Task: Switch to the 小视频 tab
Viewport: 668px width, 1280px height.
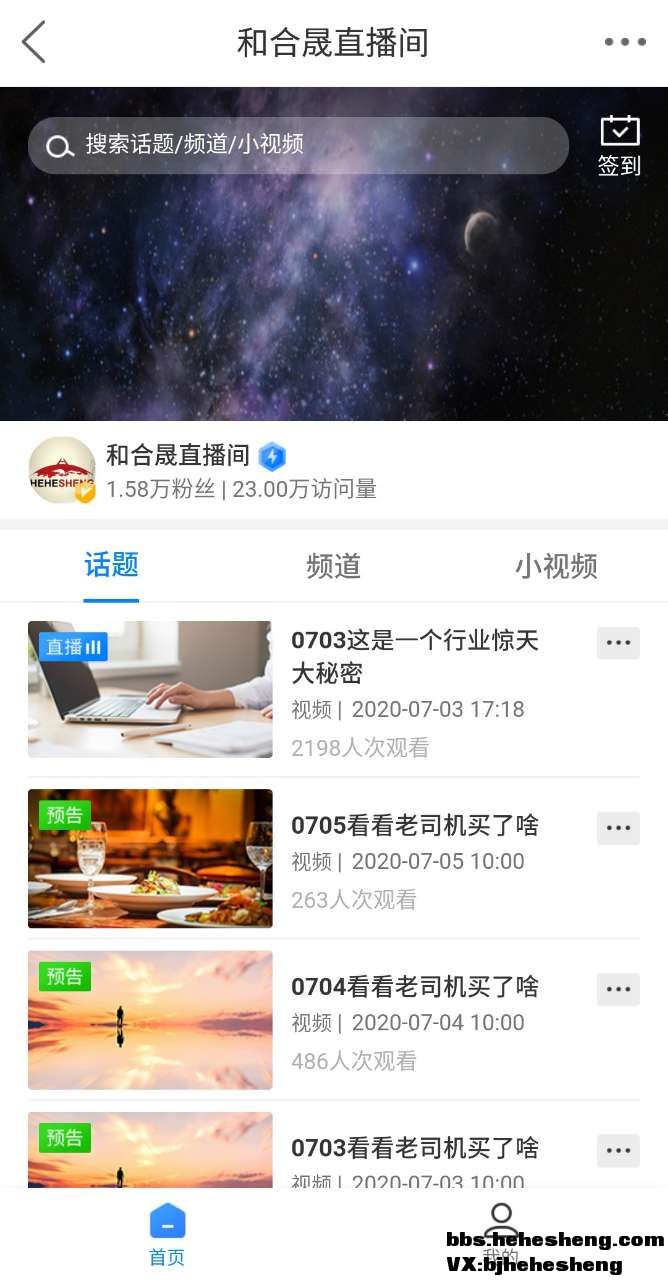Action: (x=556, y=566)
